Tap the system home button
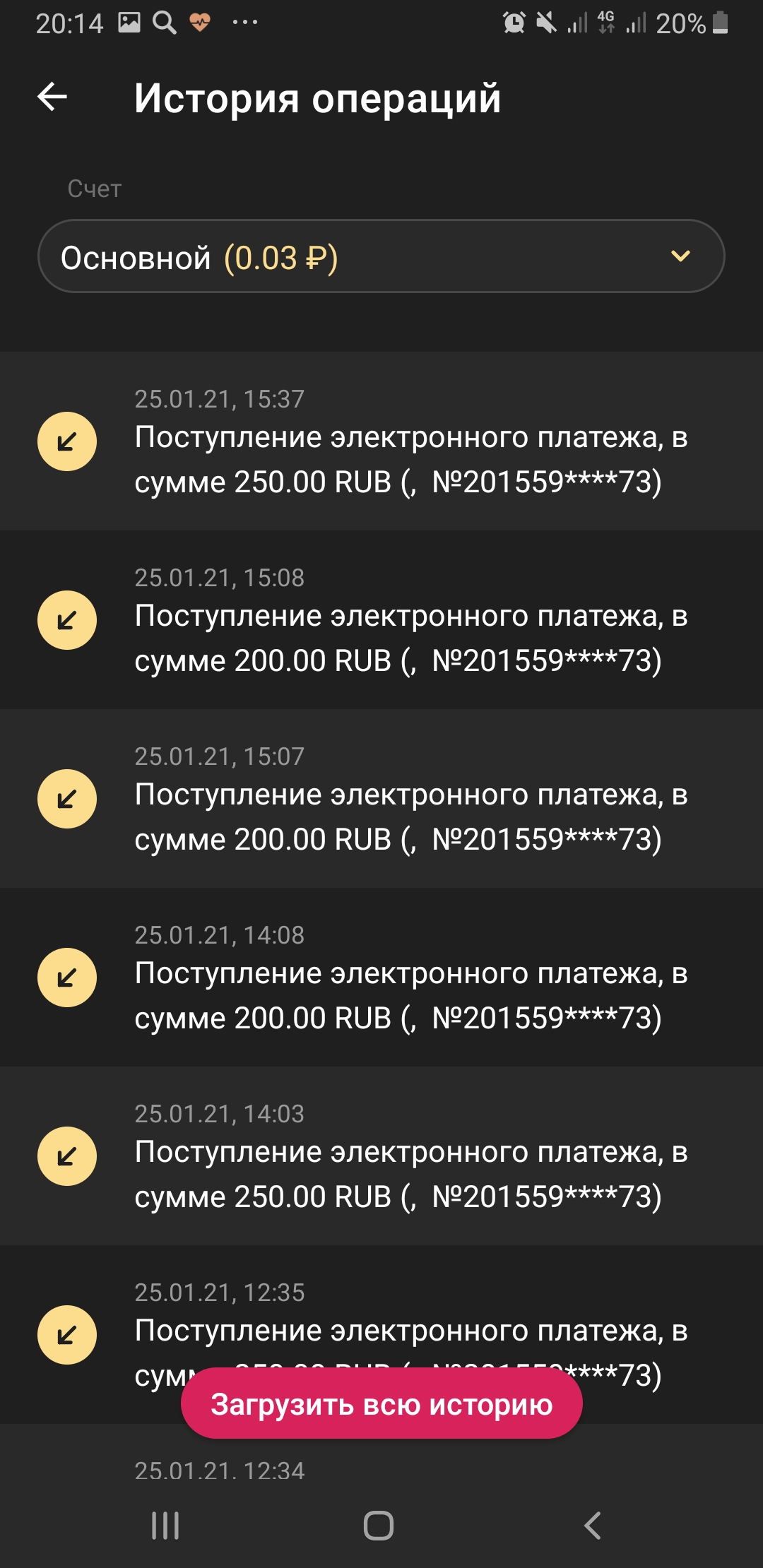 coord(379,1526)
